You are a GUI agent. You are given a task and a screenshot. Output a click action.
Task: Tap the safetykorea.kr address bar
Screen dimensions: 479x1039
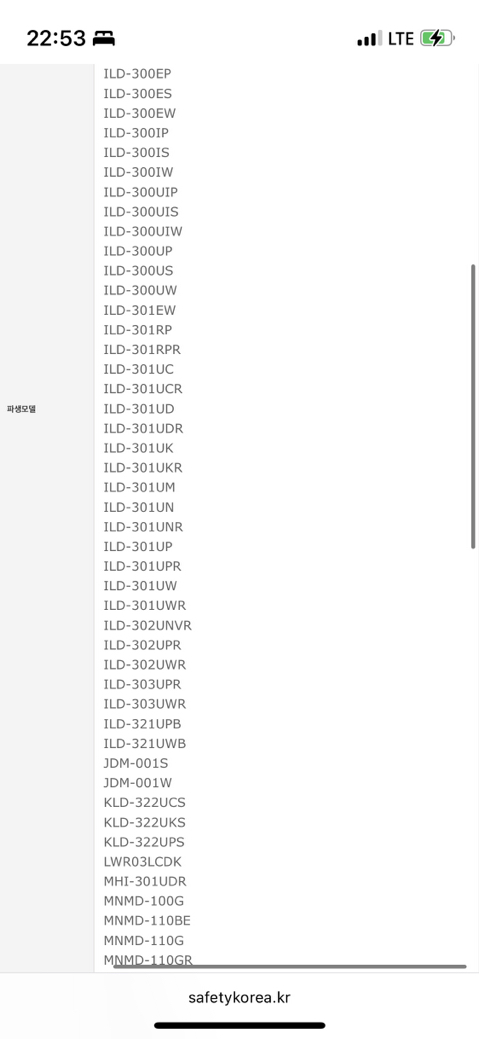tap(239, 997)
